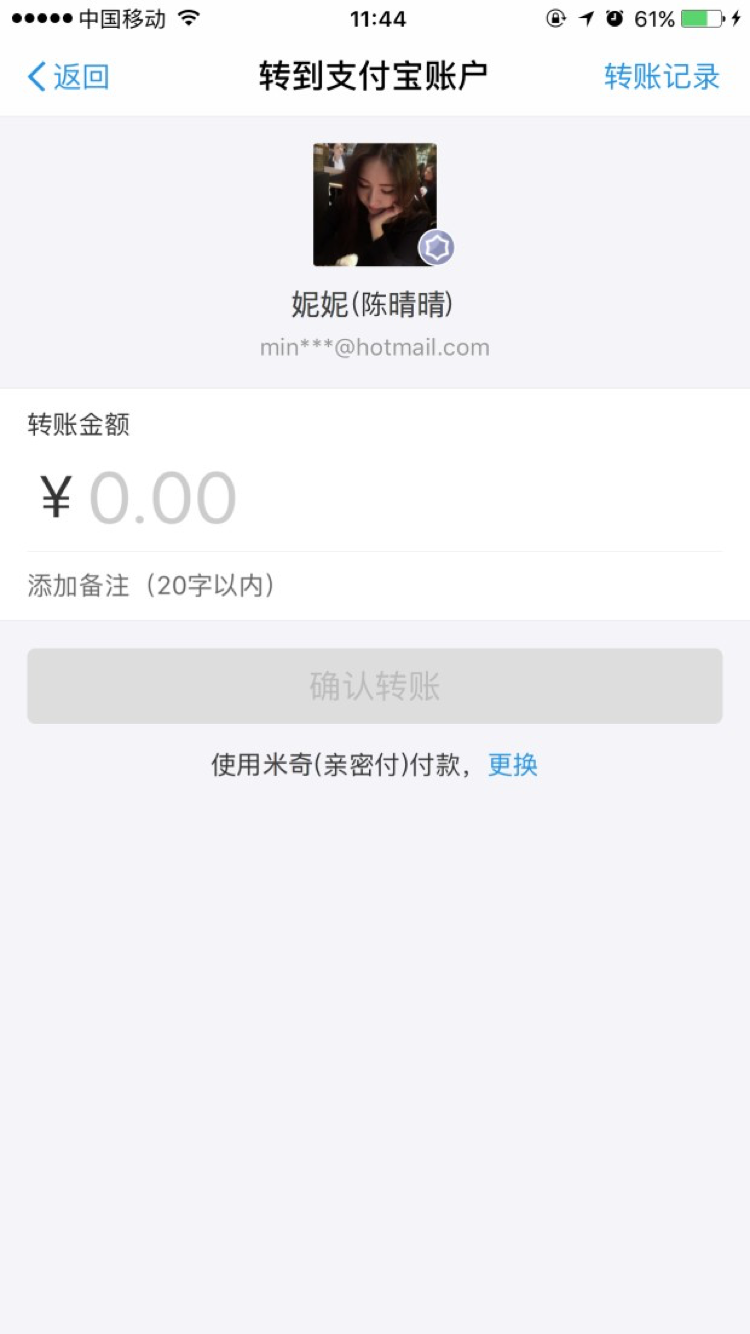Tap the 确认转账 confirm button
Screen dimensions: 750x1334
click(375, 686)
